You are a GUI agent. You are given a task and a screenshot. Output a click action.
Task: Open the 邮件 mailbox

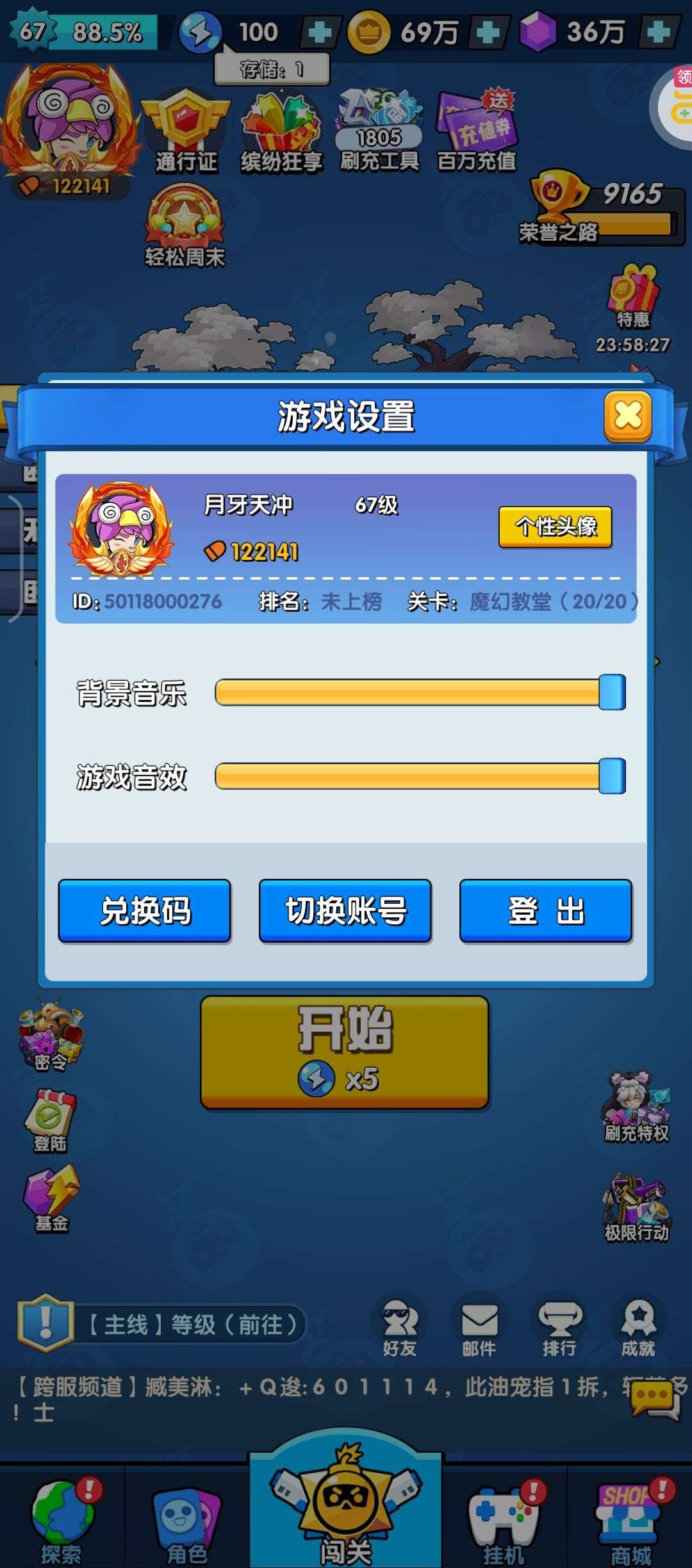pos(479,1327)
